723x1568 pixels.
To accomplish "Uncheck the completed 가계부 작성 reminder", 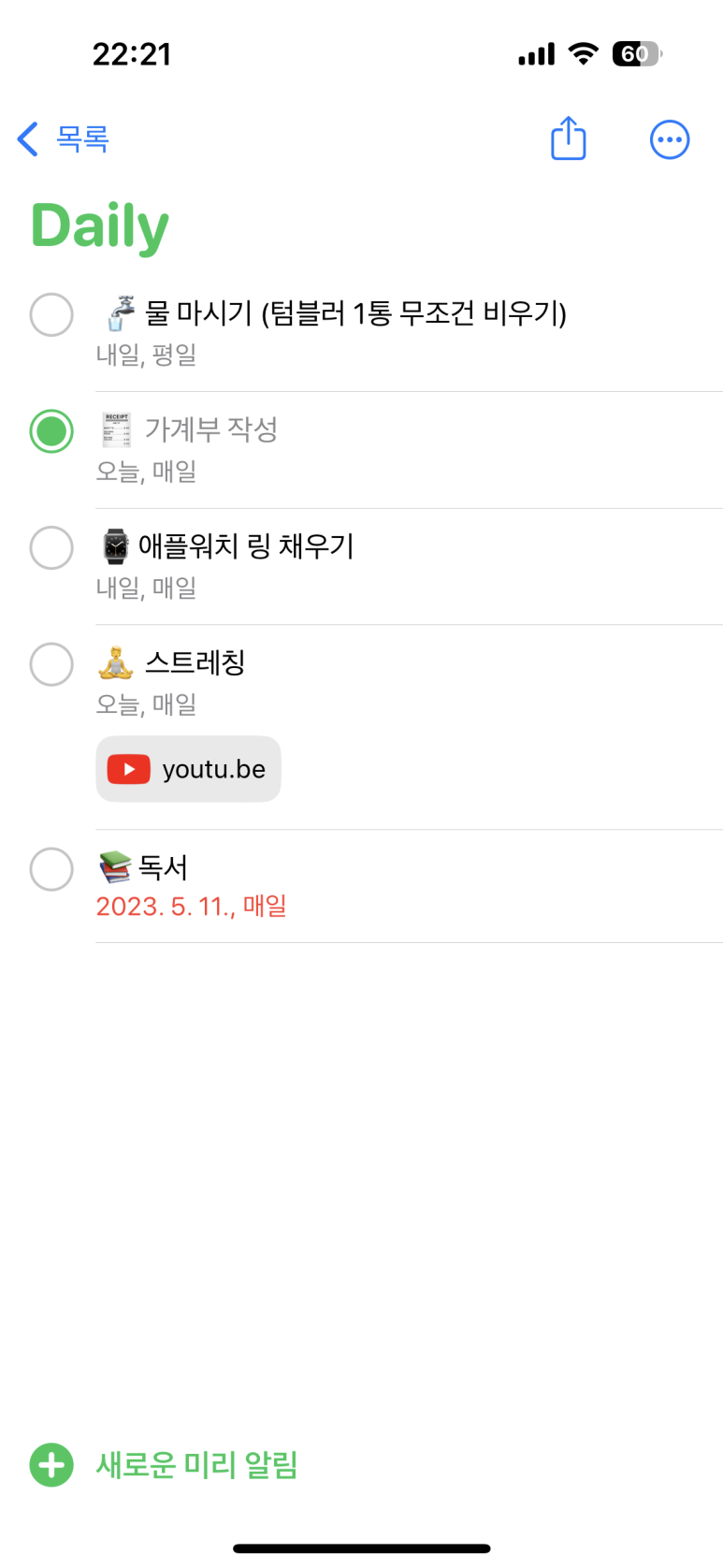I will [x=51, y=431].
